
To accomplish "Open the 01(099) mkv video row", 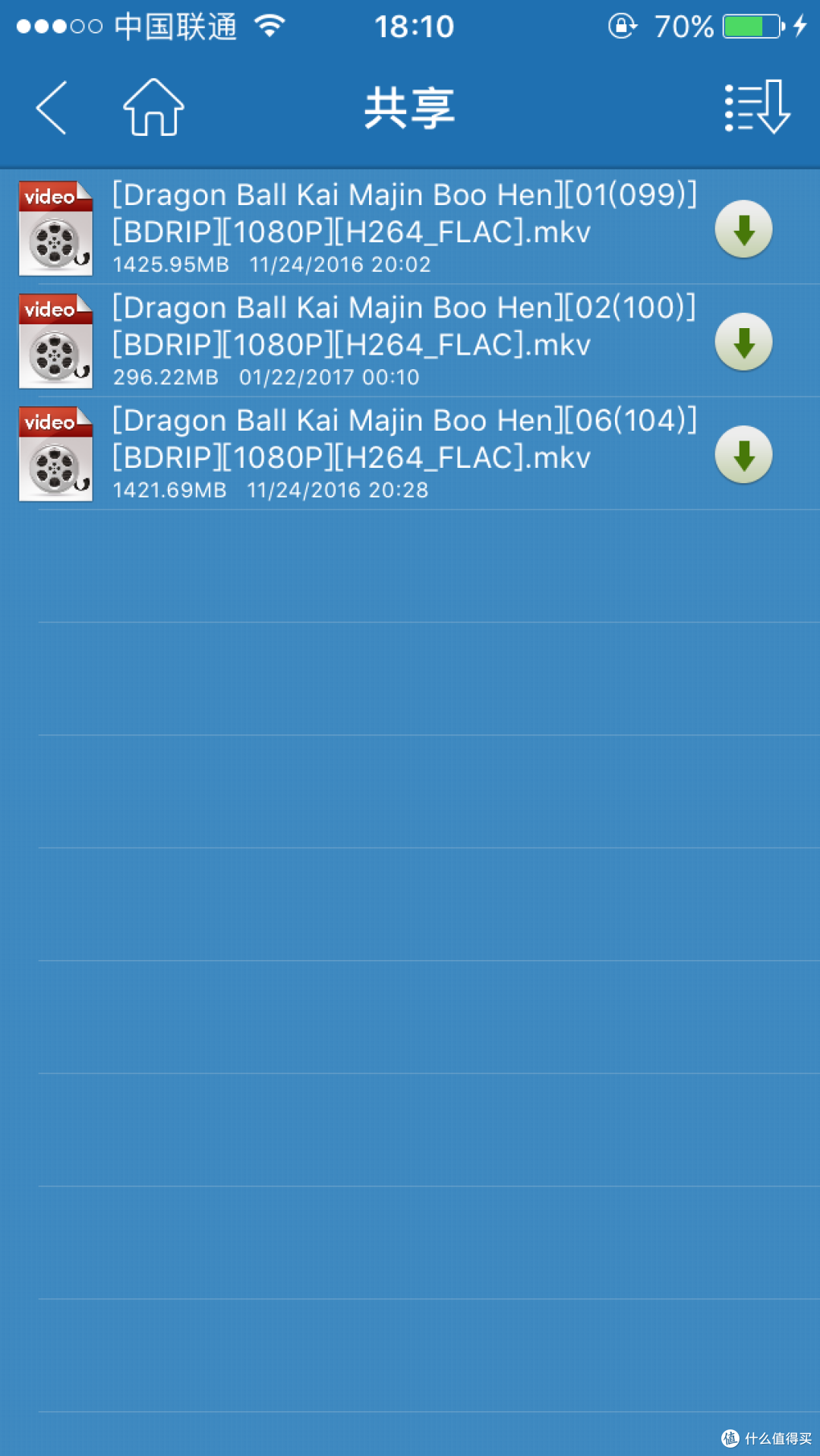I will 410,227.
